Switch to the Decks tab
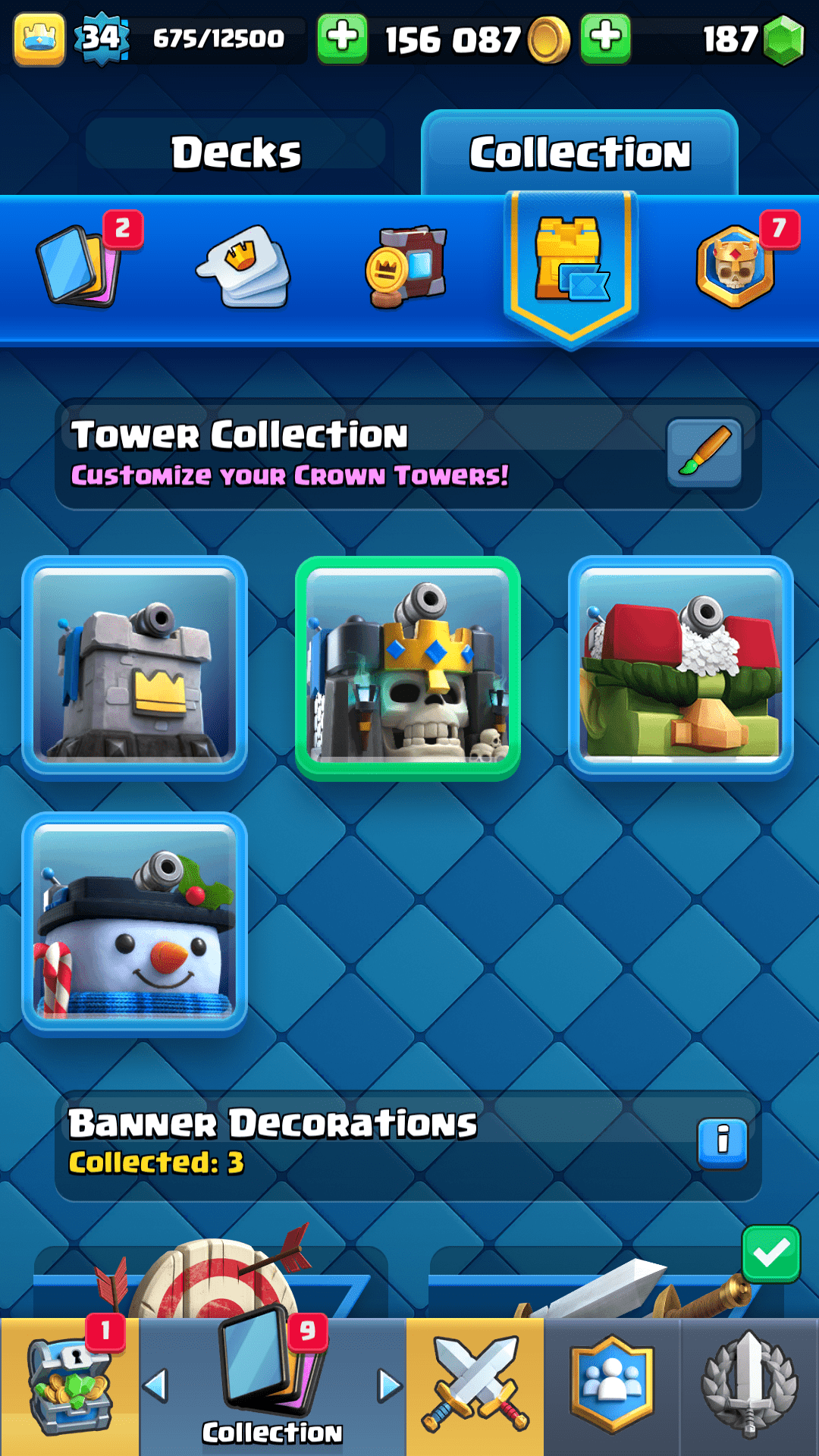 click(x=236, y=152)
